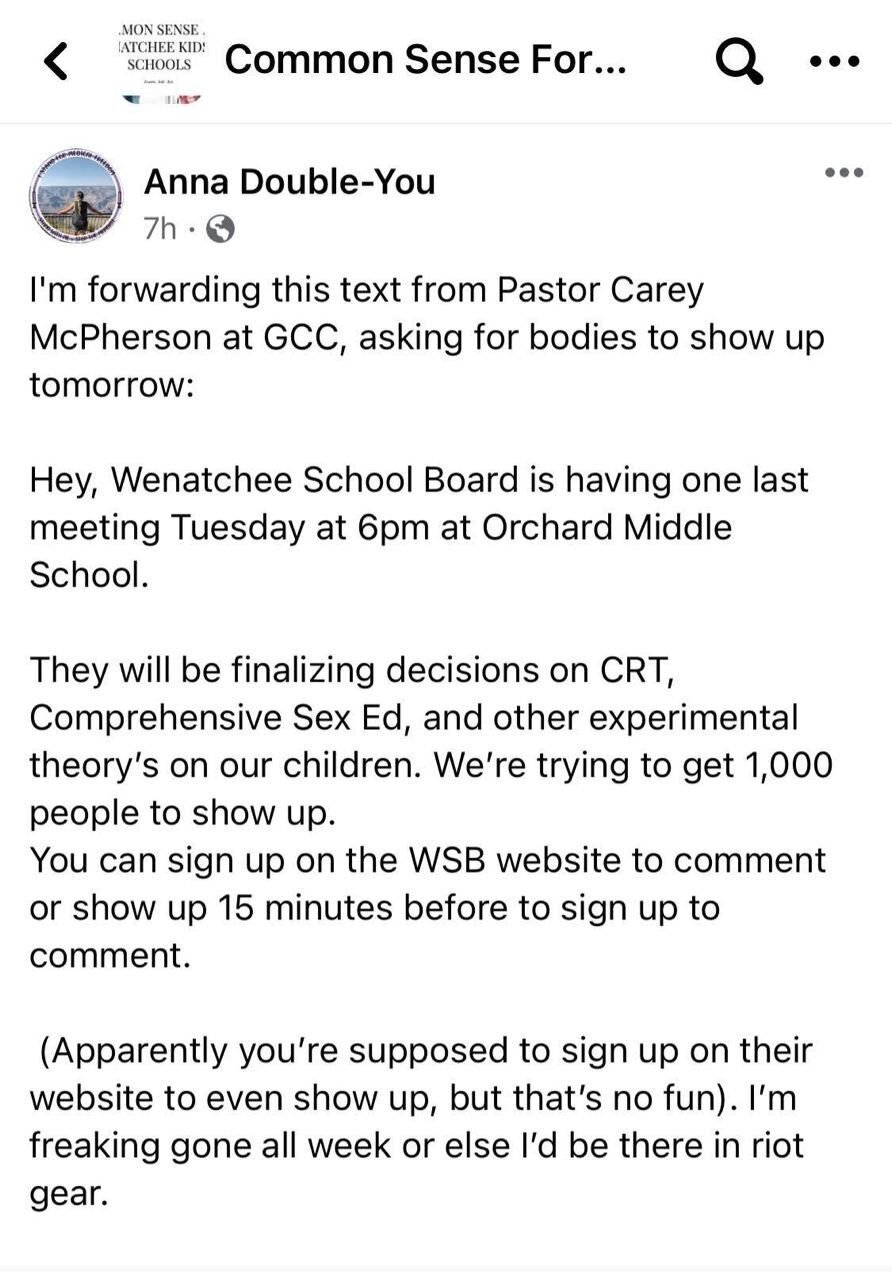Search within the group
Image resolution: width=892 pixels, height=1280 pixels.
coord(740,61)
